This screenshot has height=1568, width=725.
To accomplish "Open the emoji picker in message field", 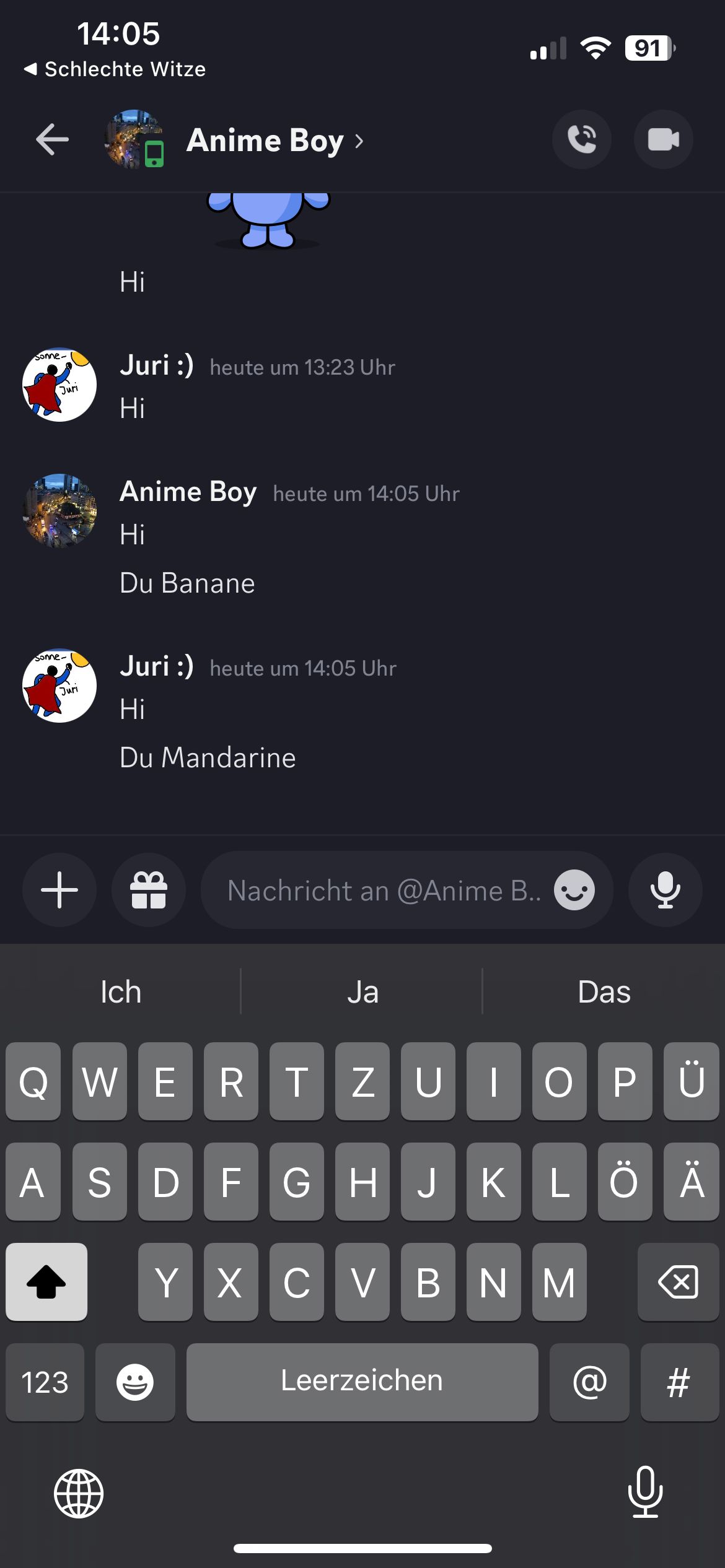I will point(574,891).
